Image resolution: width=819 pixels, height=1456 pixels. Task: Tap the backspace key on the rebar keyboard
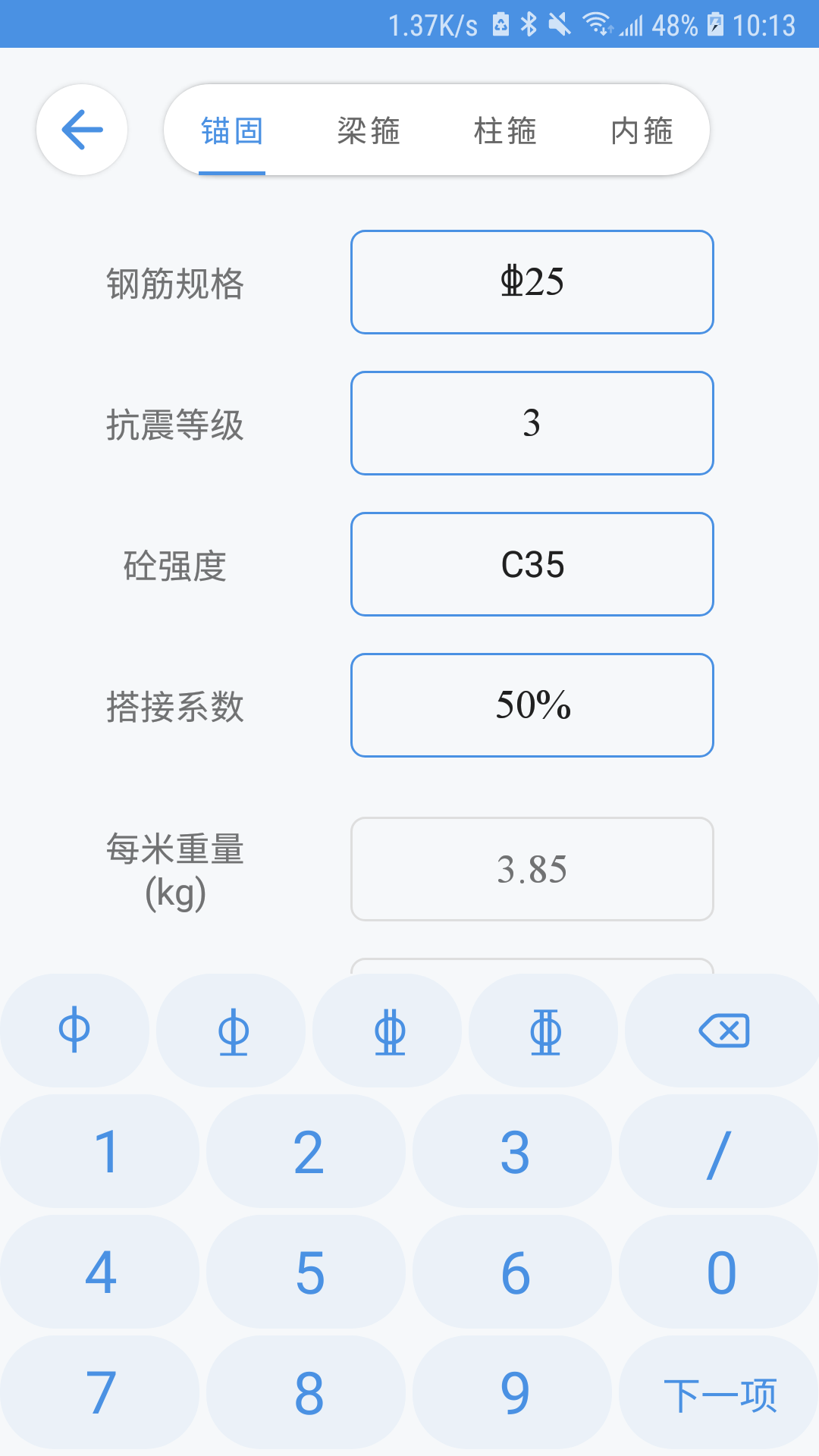point(722,1029)
